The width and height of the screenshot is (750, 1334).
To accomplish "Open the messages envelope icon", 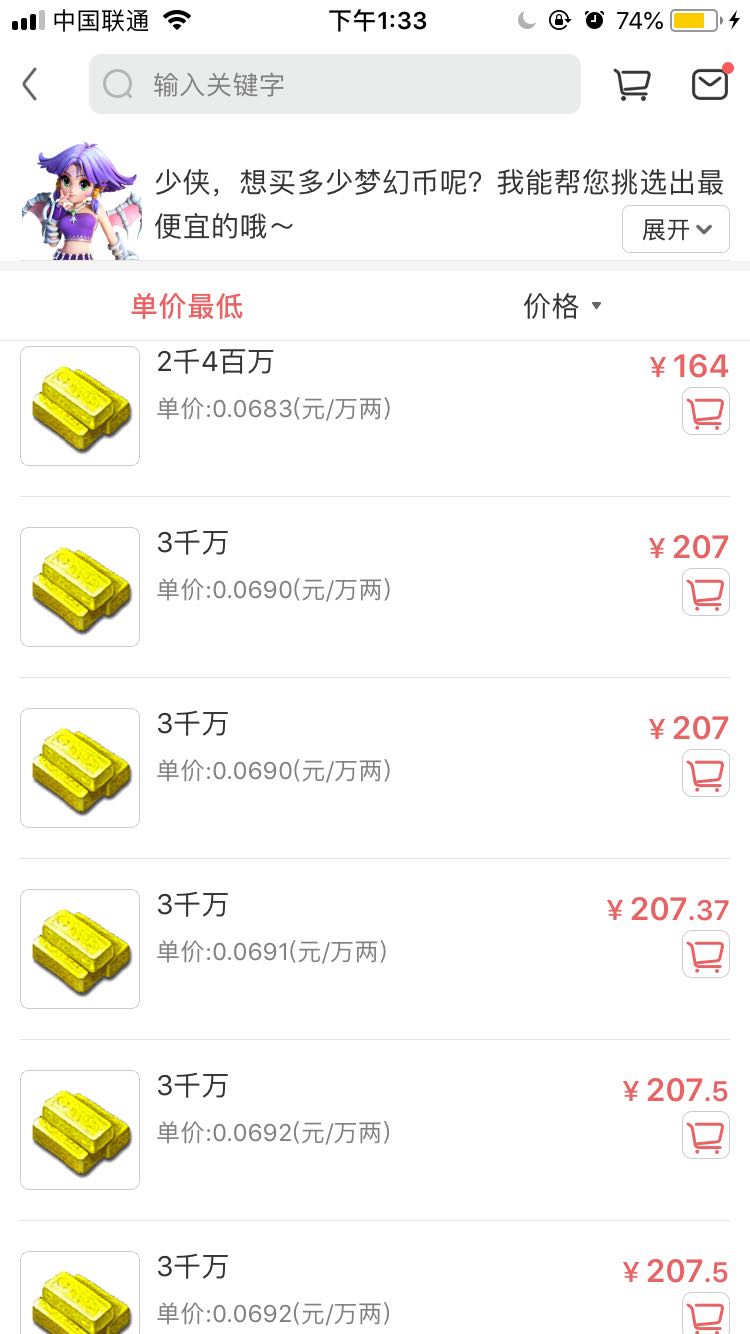I will pyautogui.click(x=710, y=84).
